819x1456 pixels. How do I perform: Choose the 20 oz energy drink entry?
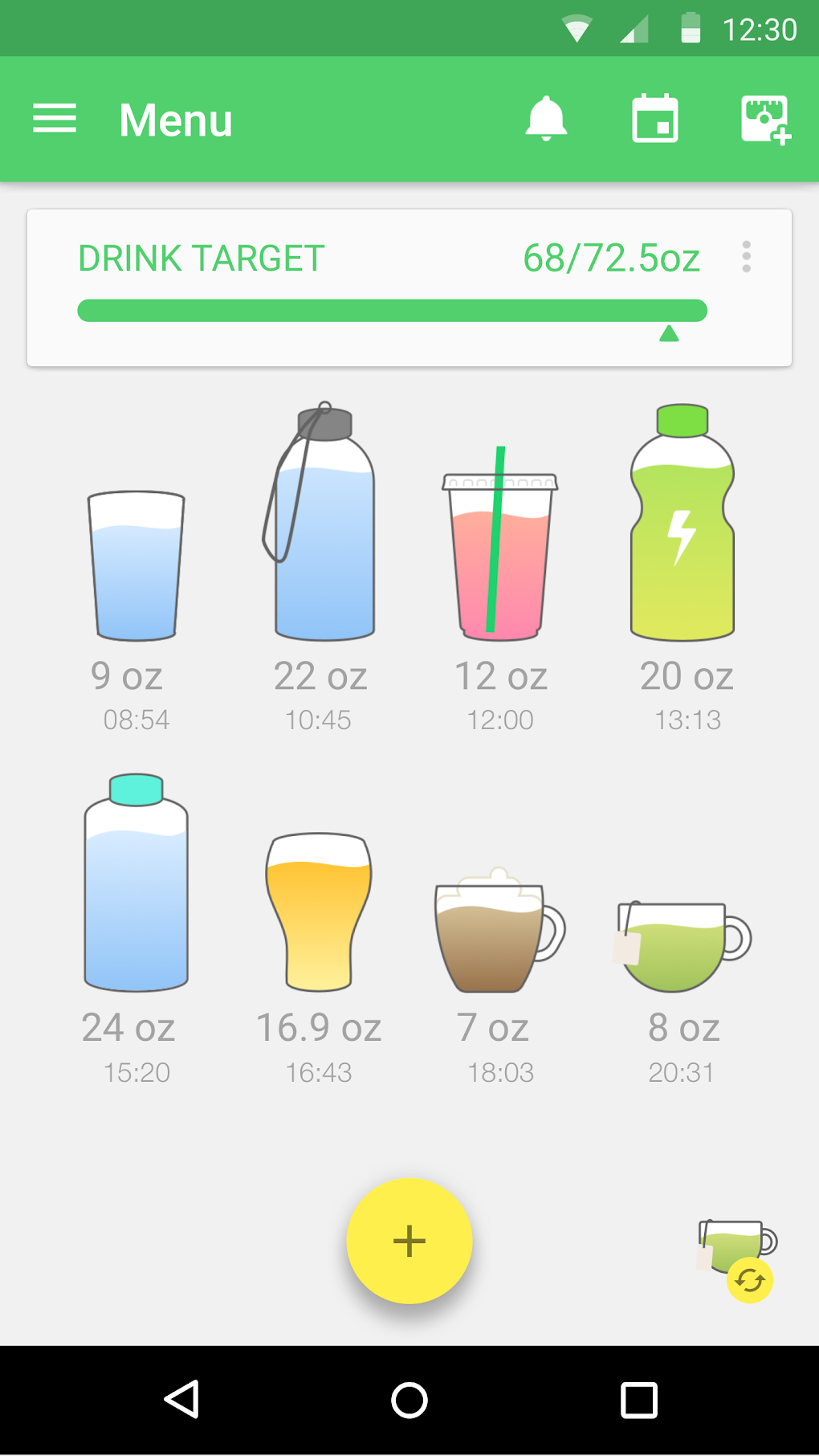pos(682,524)
